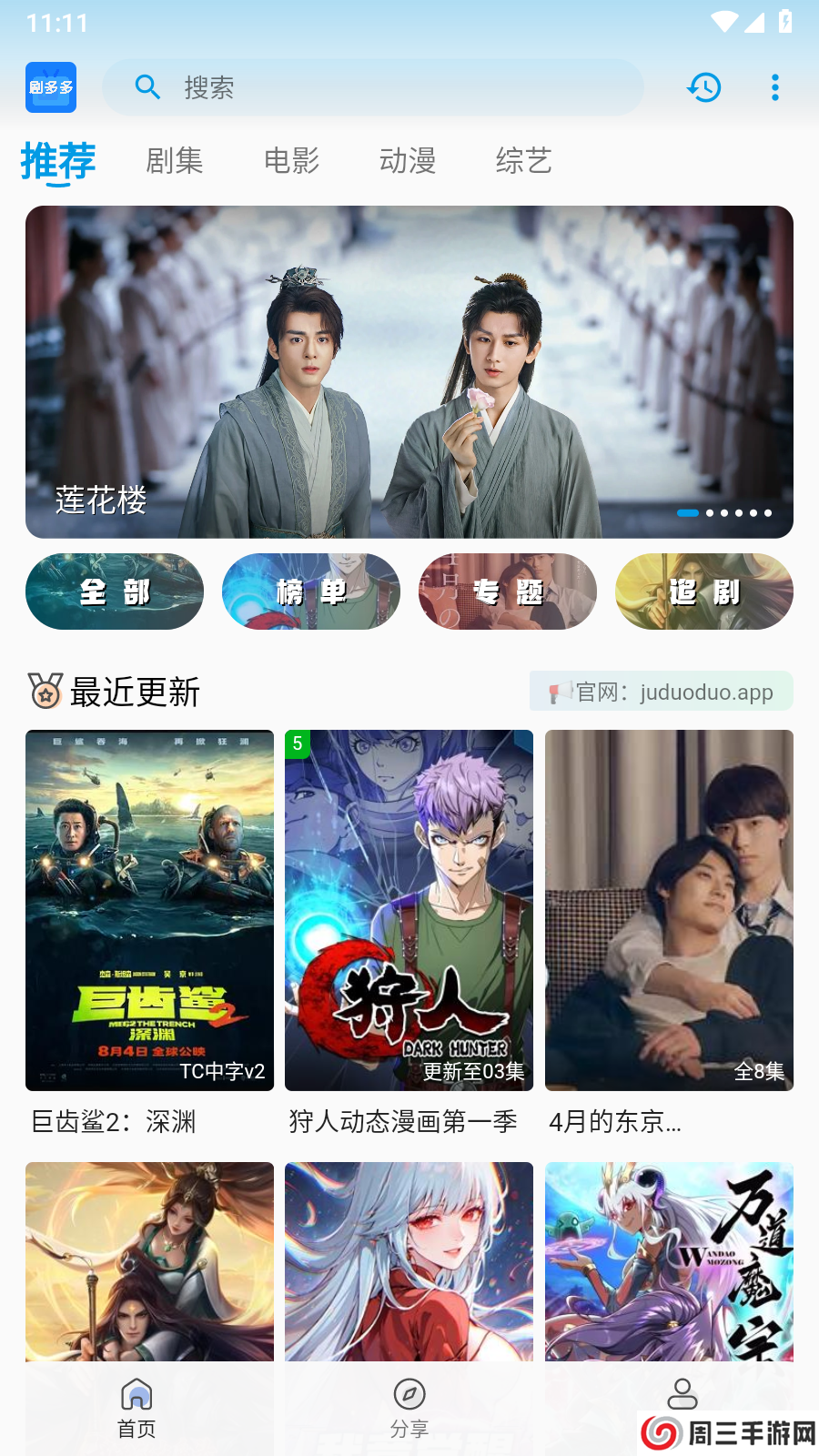Tap the 全部 browse-all shortcut
The image size is (819, 1456).
[115, 591]
